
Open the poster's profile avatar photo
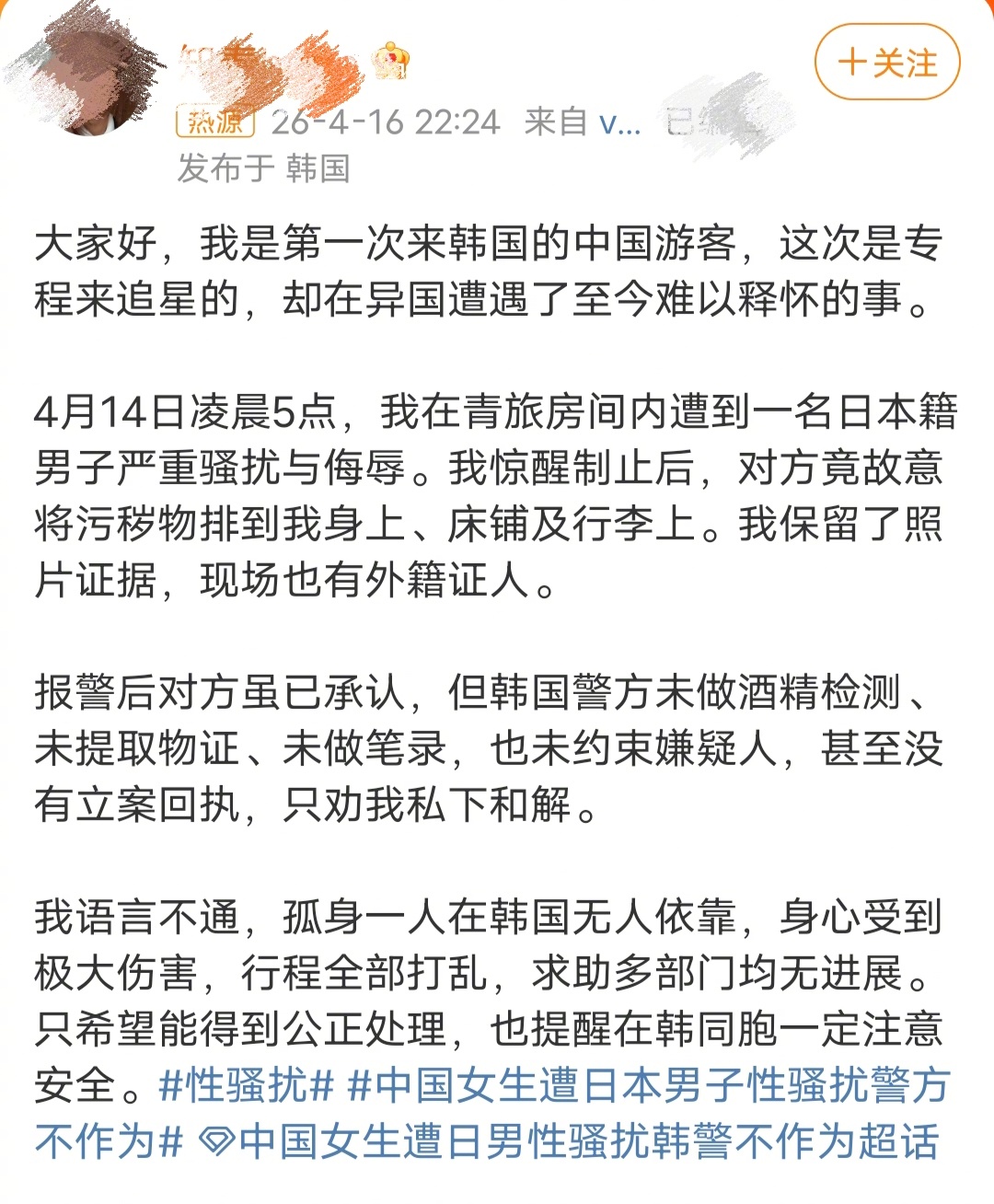pyautogui.click(x=89, y=74)
